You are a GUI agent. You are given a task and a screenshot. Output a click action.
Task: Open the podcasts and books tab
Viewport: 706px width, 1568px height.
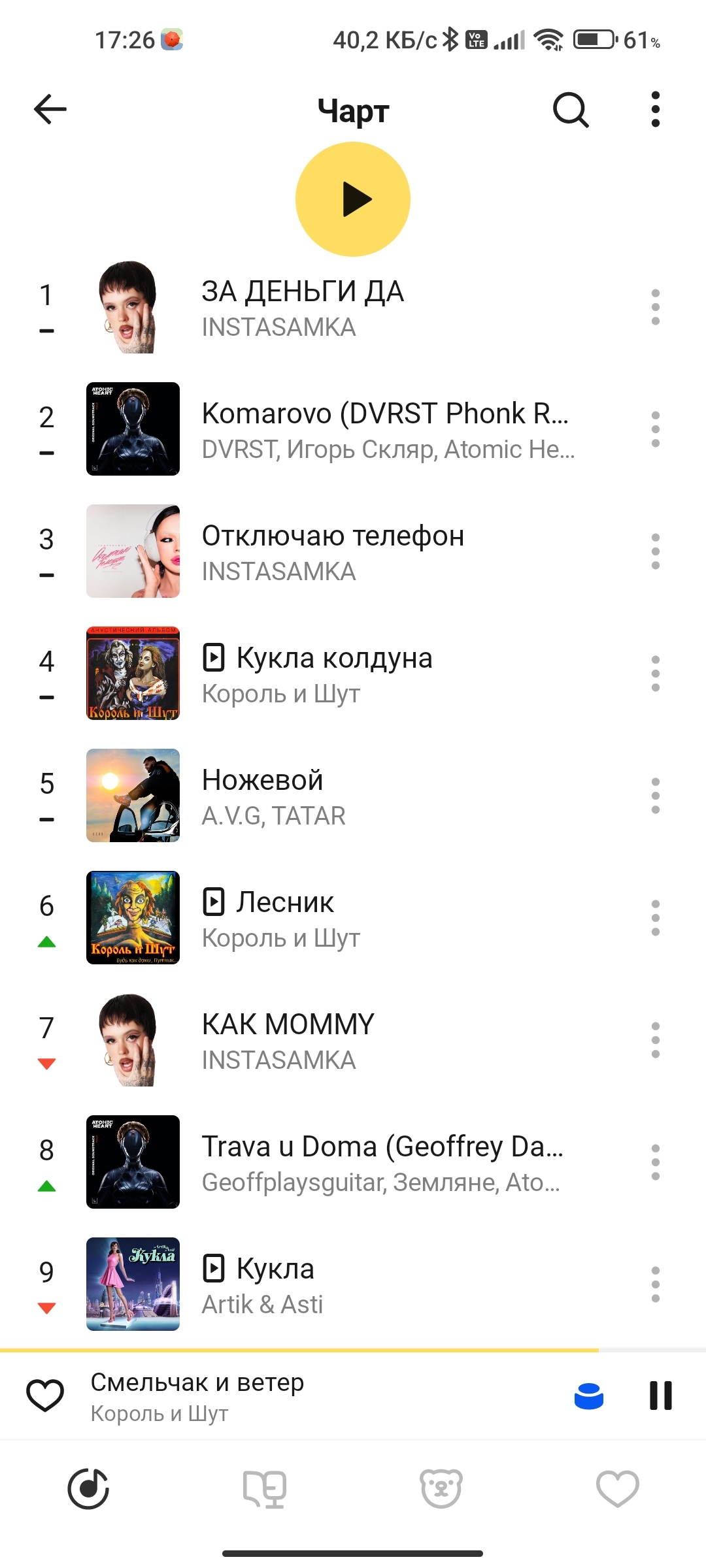[265, 1489]
